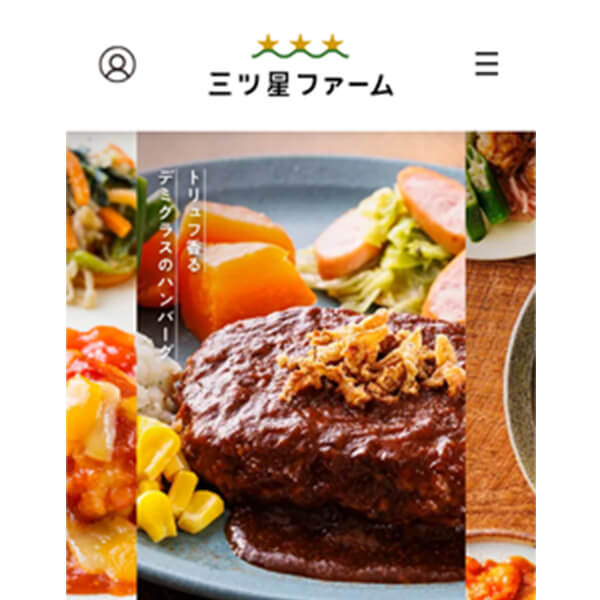Screen dimensions: 600x600
Task: Open the hamburger menu
Action: pyautogui.click(x=486, y=64)
